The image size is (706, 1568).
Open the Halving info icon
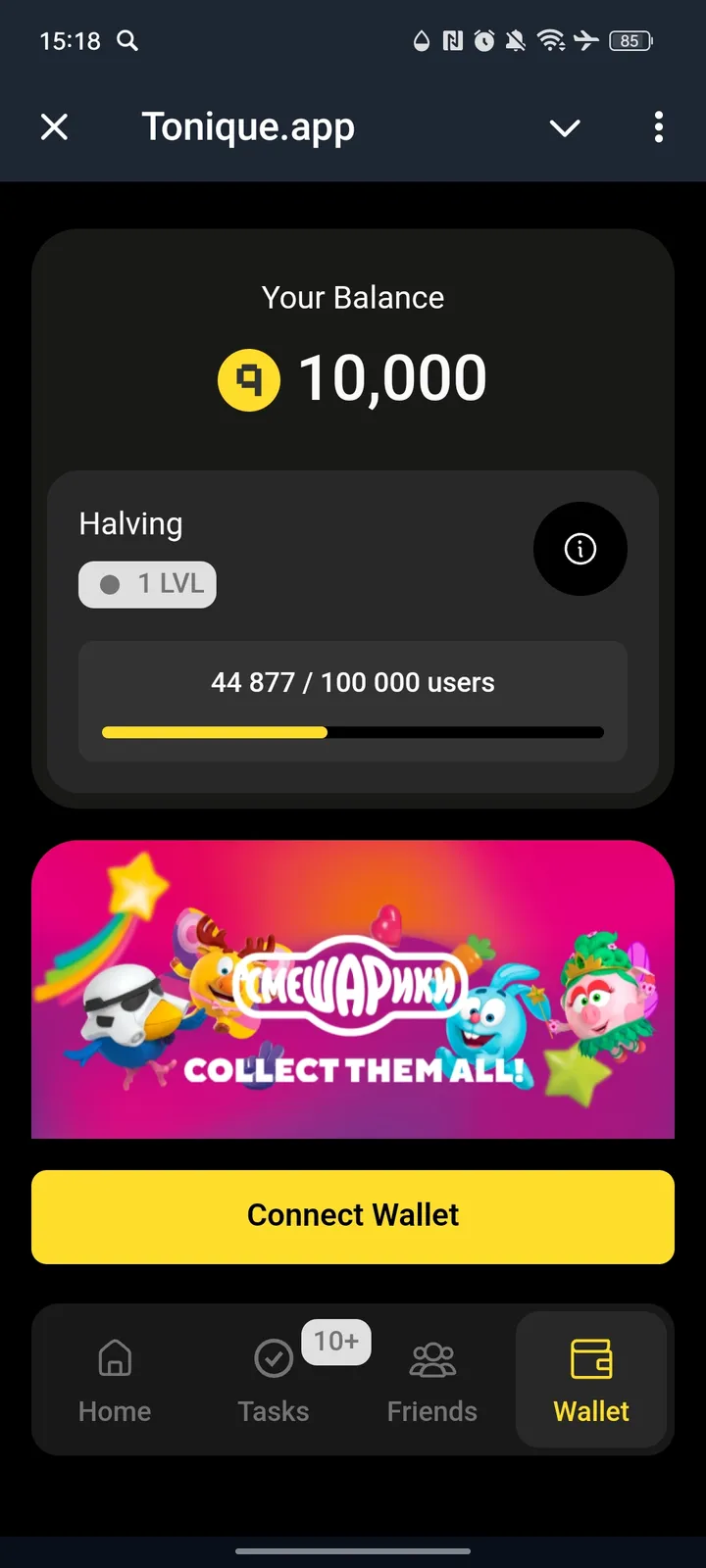click(x=580, y=549)
